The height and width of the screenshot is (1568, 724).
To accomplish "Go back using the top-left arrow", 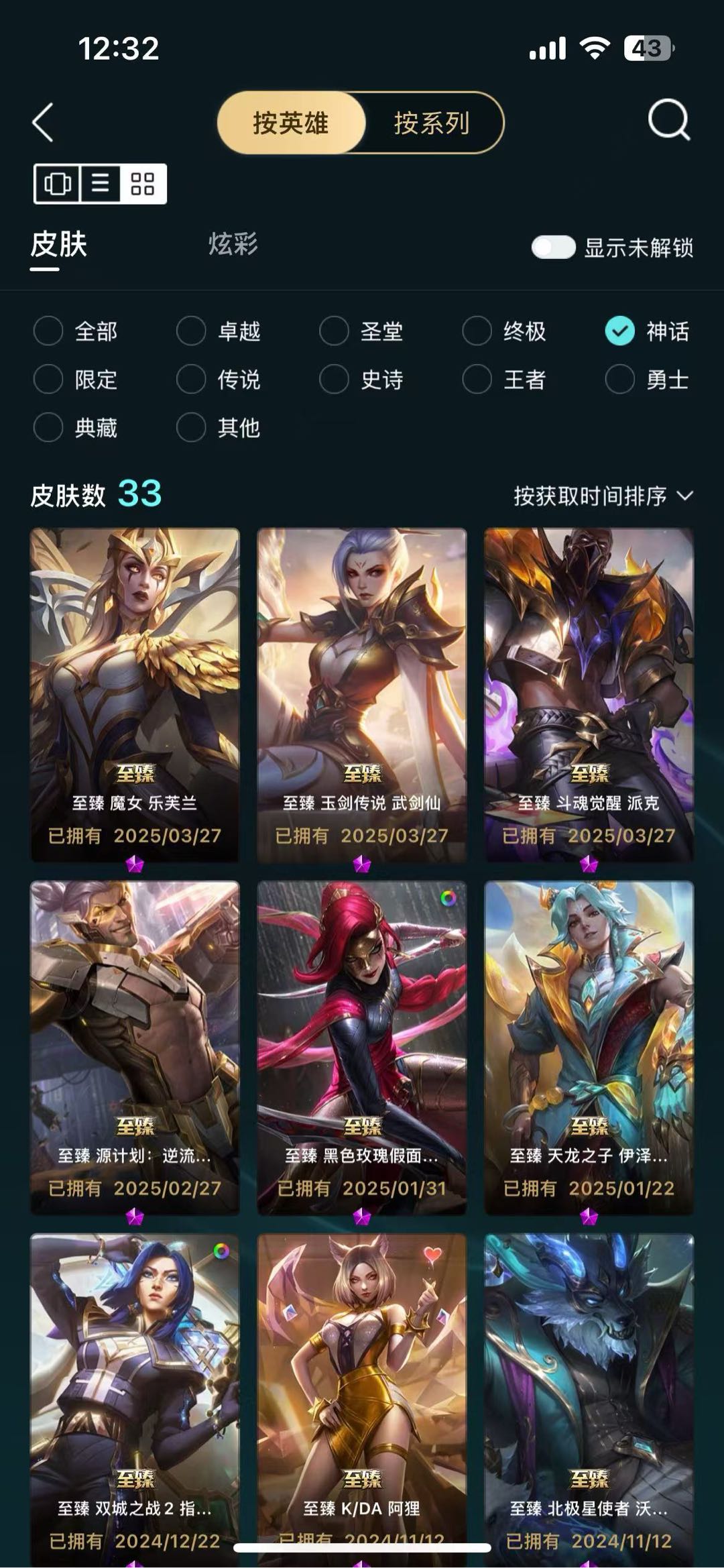I will [x=43, y=123].
